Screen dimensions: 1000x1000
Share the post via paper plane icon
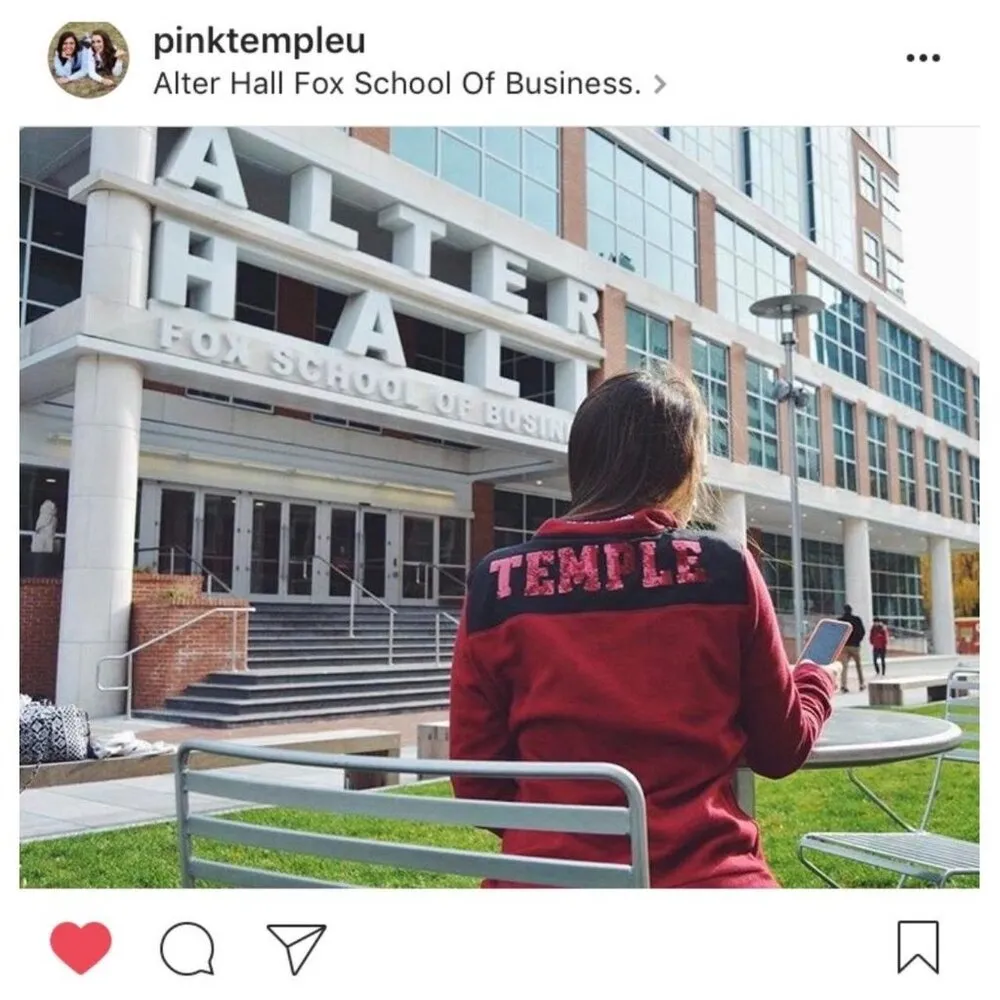click(296, 947)
